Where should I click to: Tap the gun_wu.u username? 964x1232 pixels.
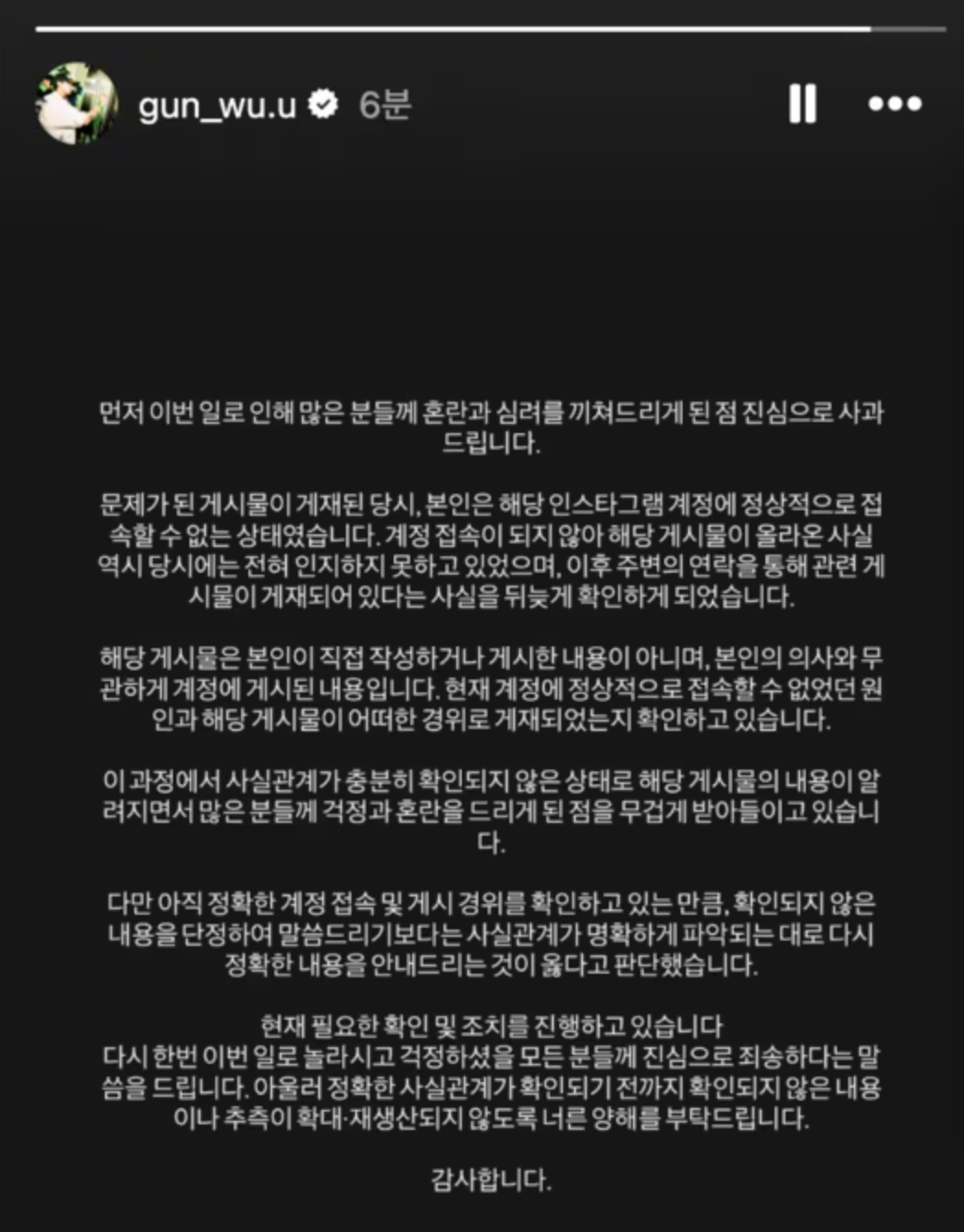217,106
